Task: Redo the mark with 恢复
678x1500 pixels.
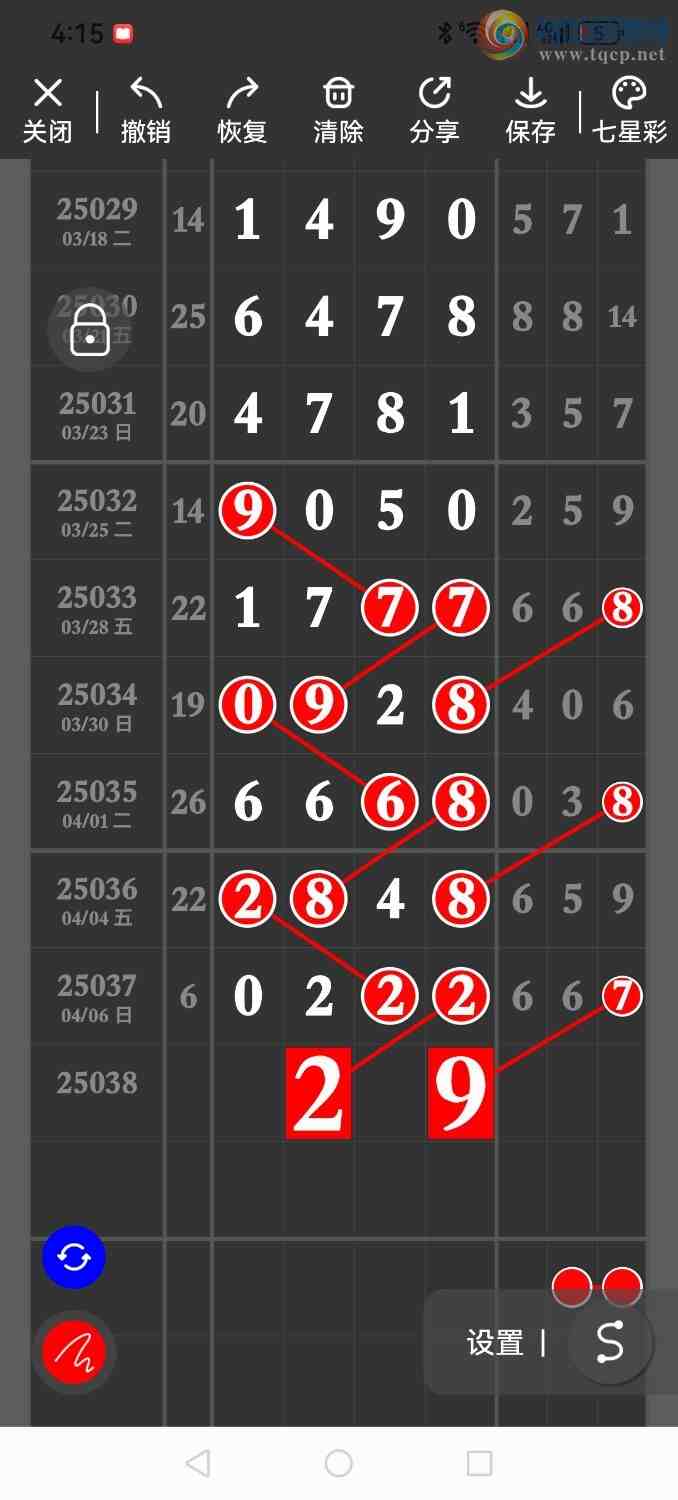Action: (x=242, y=111)
